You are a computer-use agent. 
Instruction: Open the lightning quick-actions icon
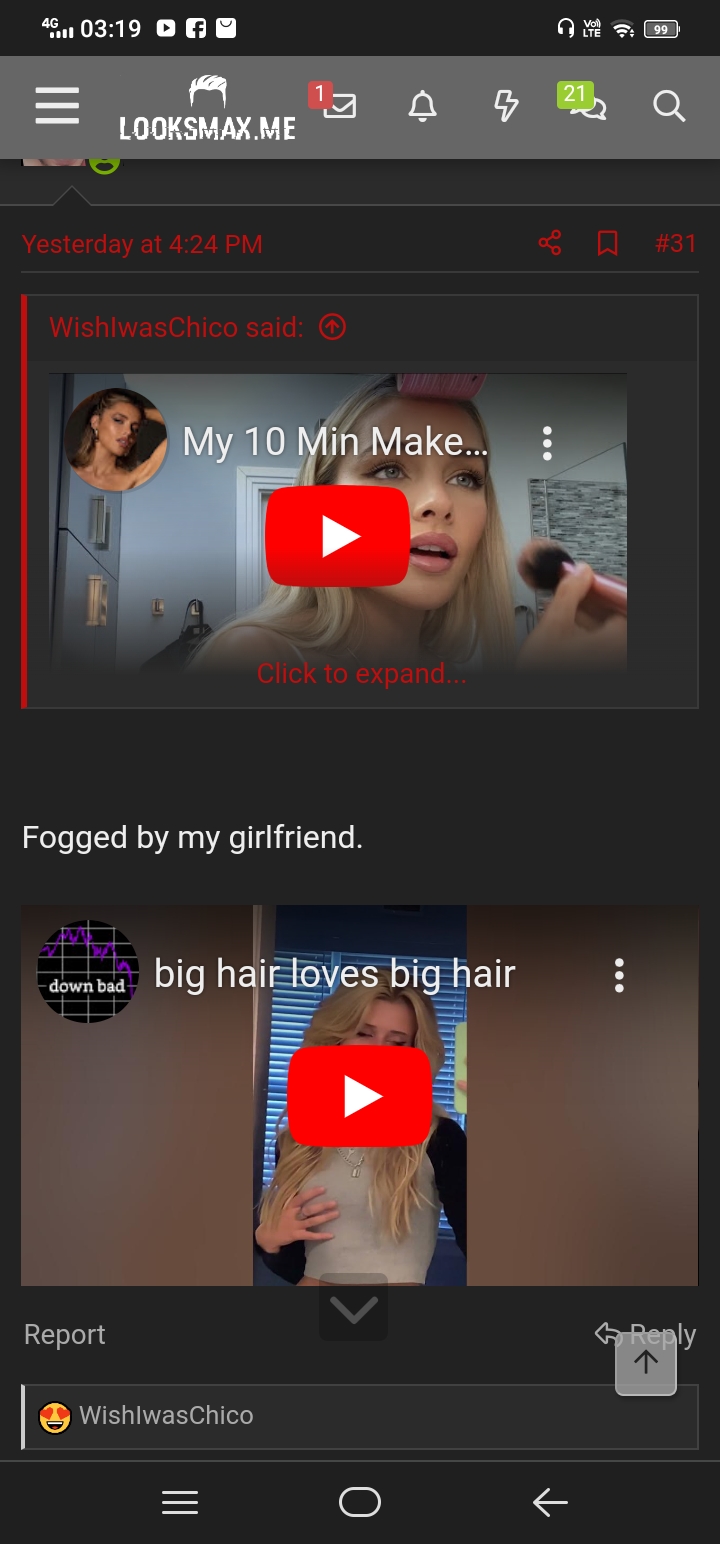506,107
